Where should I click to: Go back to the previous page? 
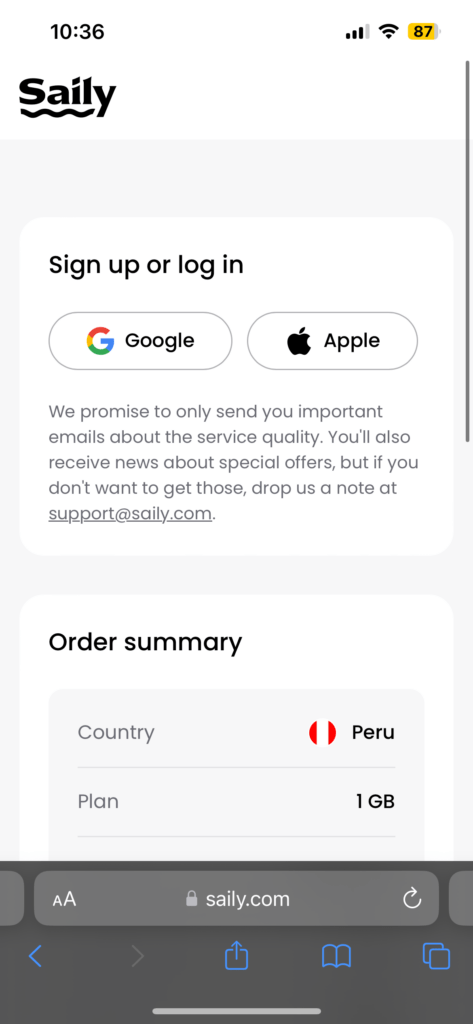coord(35,956)
